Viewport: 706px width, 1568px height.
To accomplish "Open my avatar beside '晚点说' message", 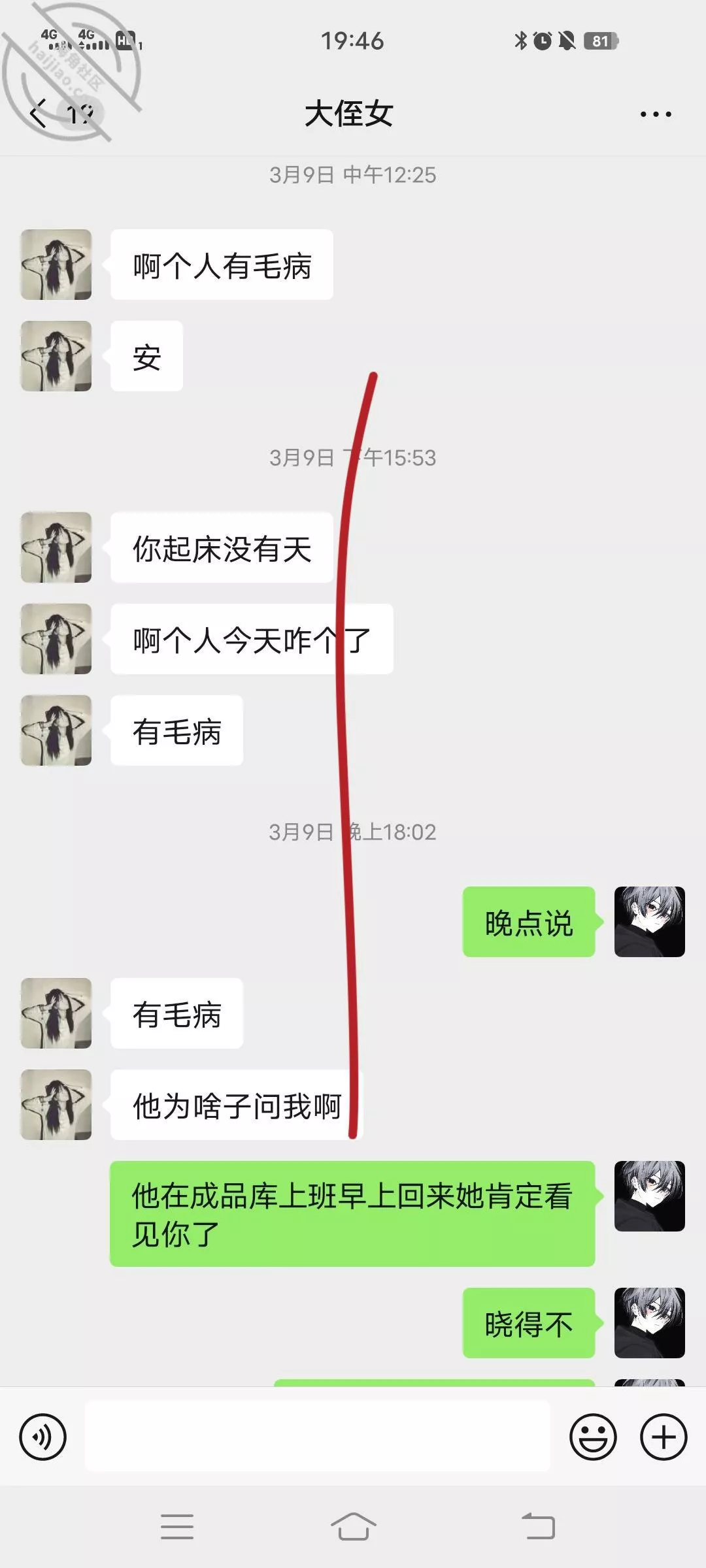I will (x=649, y=922).
